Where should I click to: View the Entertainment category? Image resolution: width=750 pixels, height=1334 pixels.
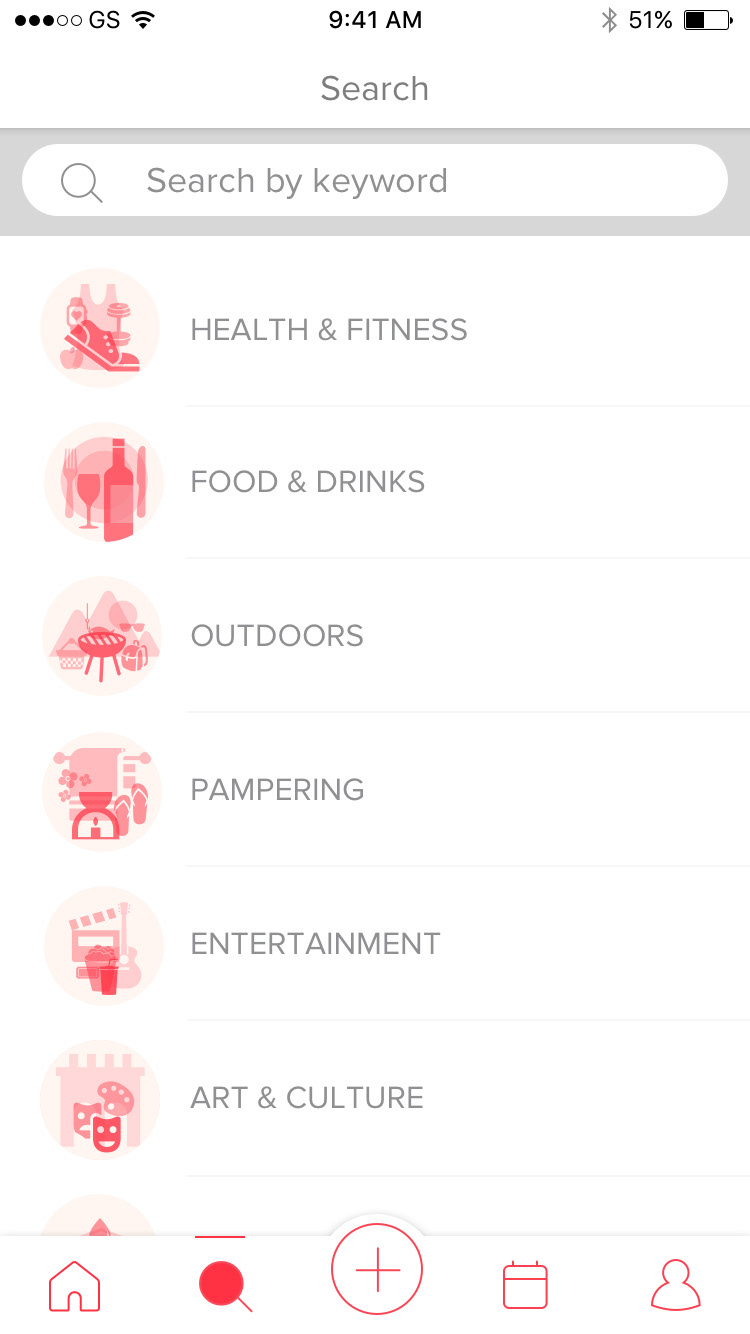tap(315, 944)
